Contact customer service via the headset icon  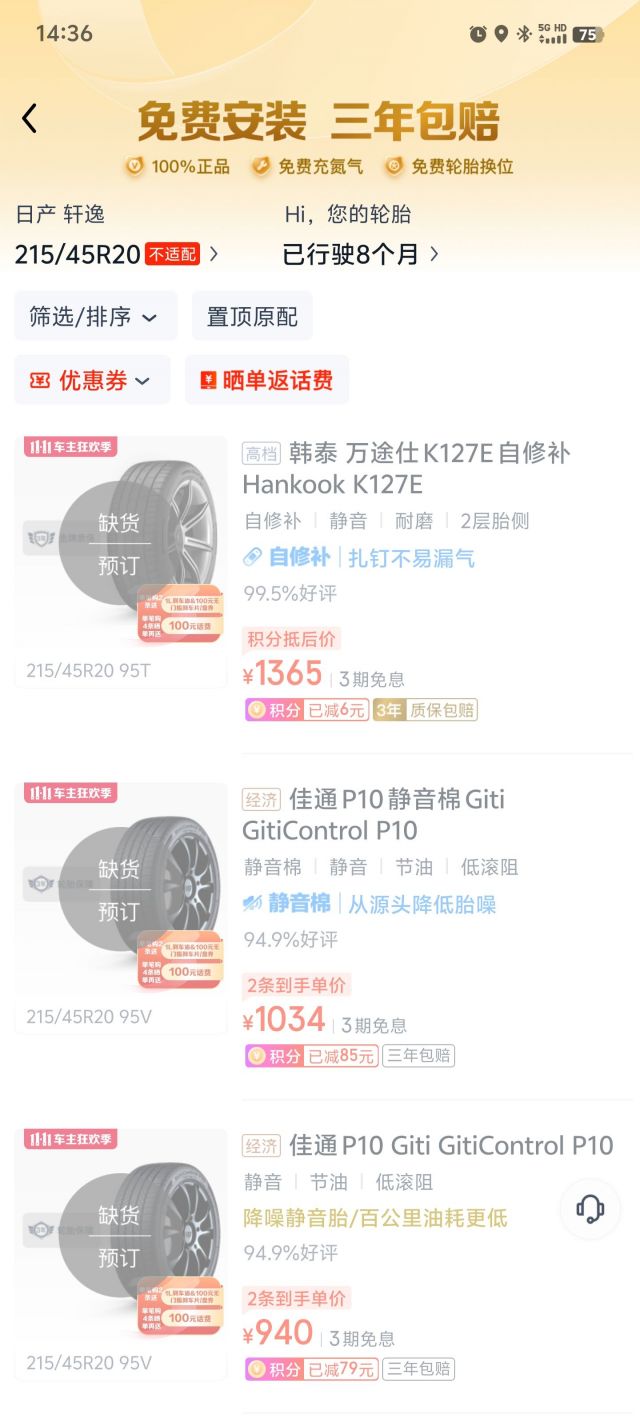point(590,1209)
